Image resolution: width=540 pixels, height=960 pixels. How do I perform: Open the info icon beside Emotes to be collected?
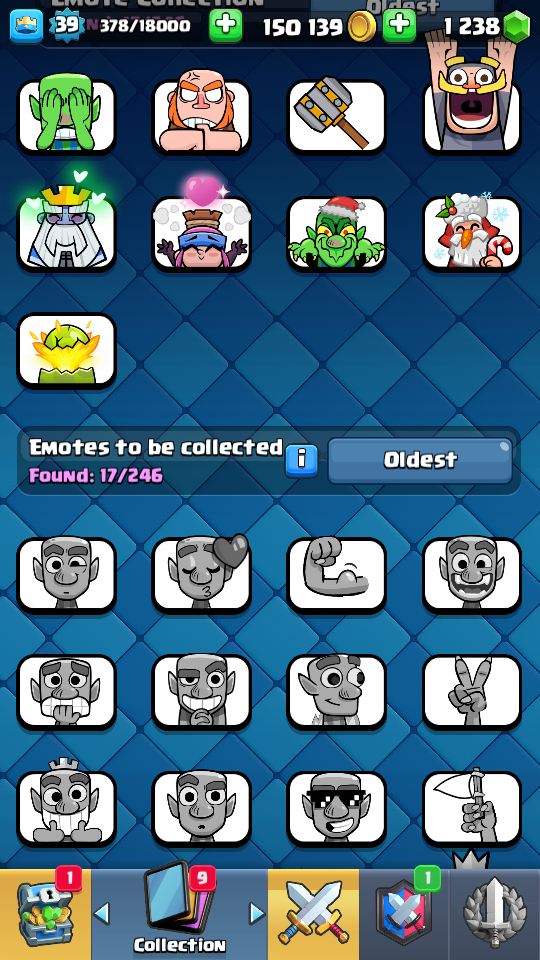(x=301, y=460)
